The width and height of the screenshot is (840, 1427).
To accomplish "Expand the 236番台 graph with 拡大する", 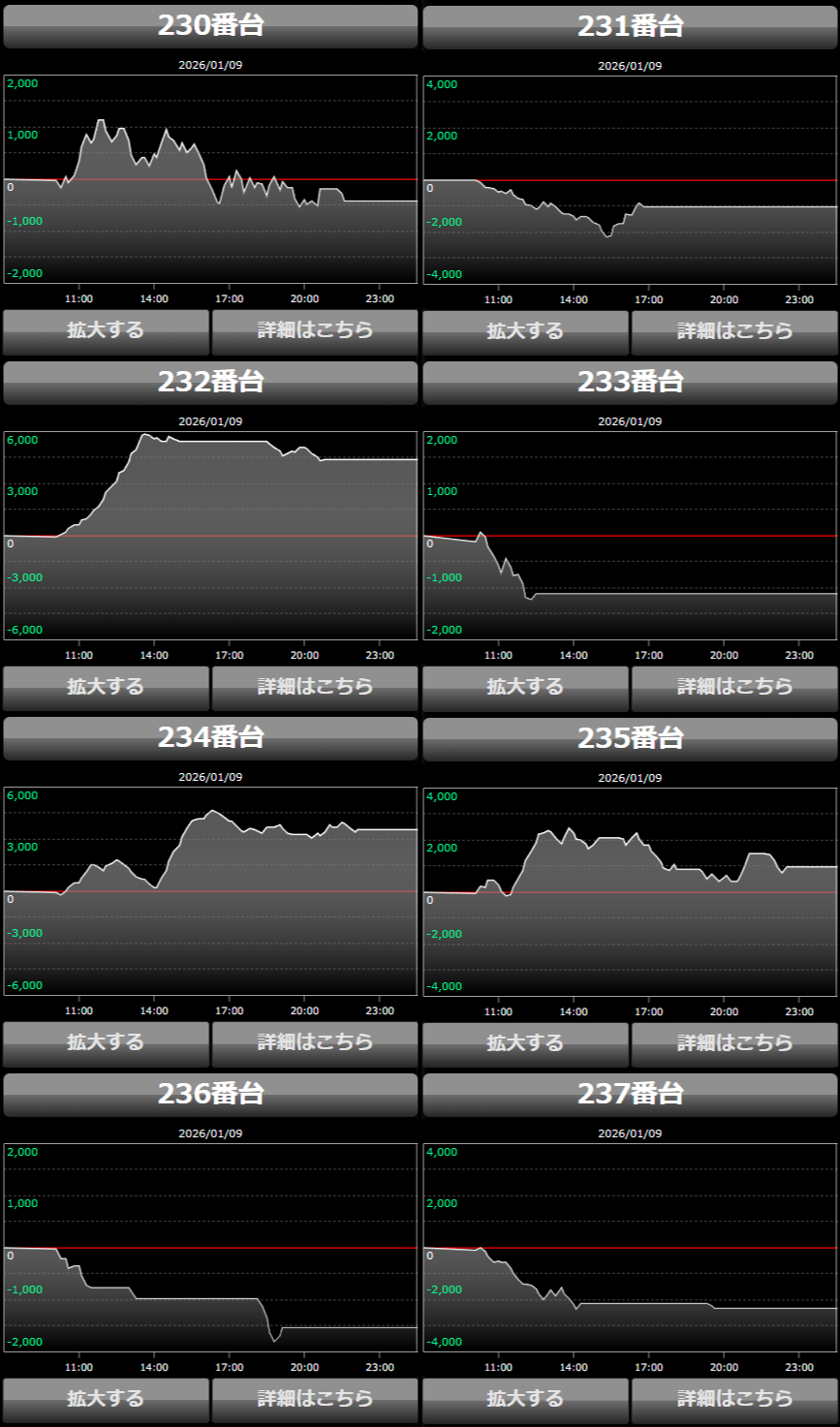I will coord(106,1399).
